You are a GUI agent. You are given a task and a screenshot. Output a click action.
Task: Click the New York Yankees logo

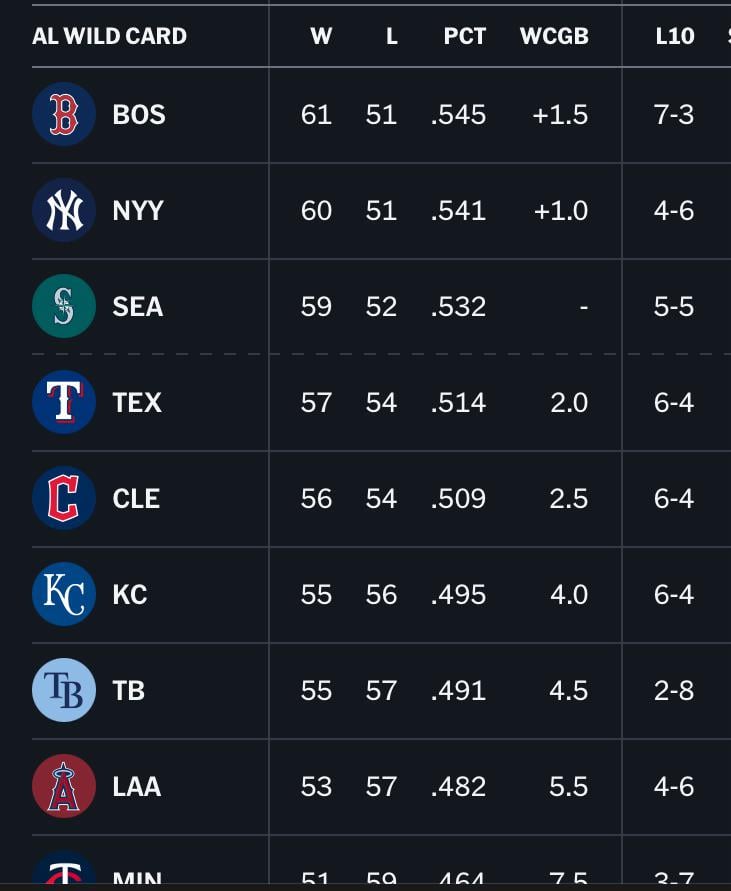click(63, 210)
